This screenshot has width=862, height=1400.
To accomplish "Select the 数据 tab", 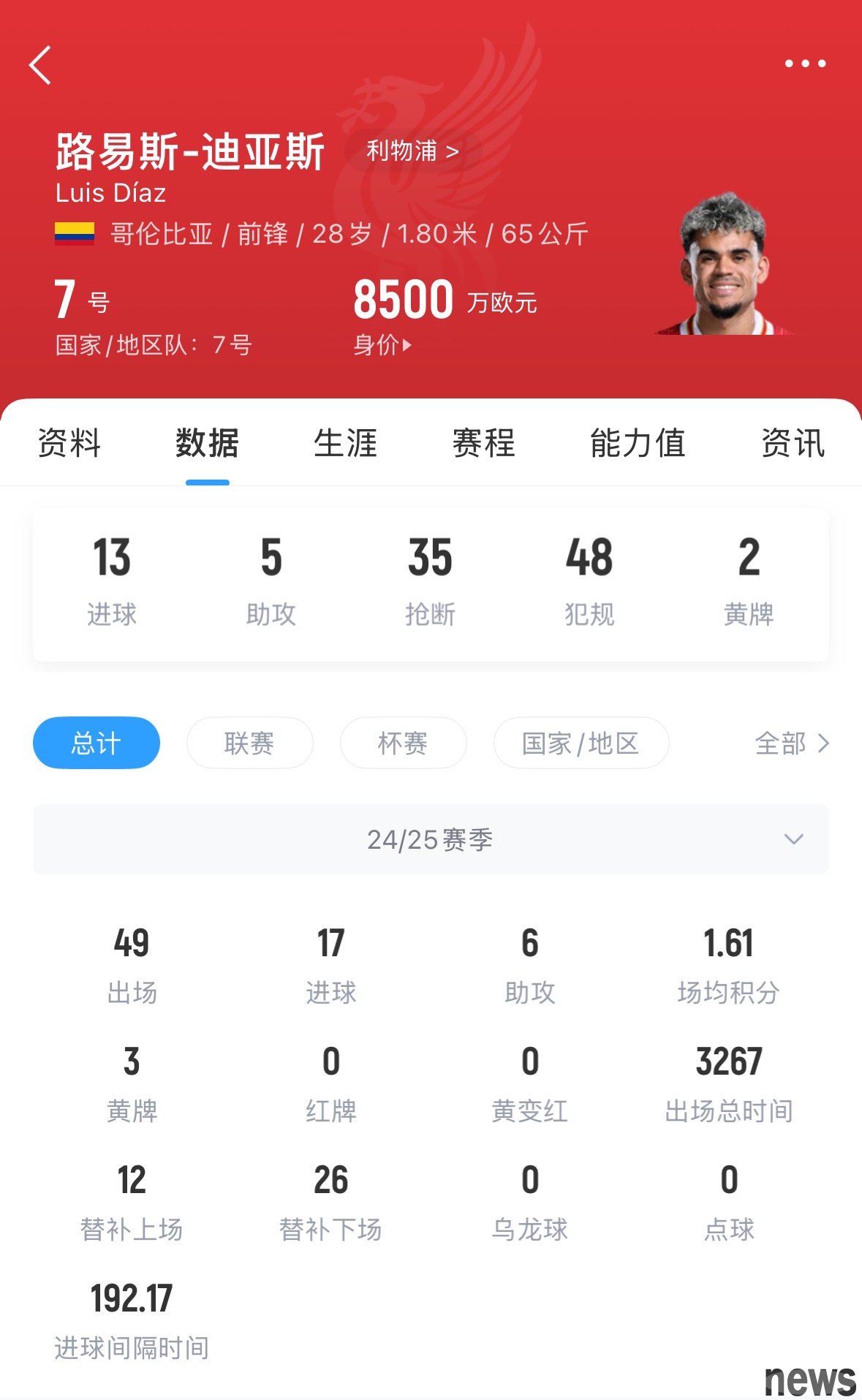I will (207, 443).
